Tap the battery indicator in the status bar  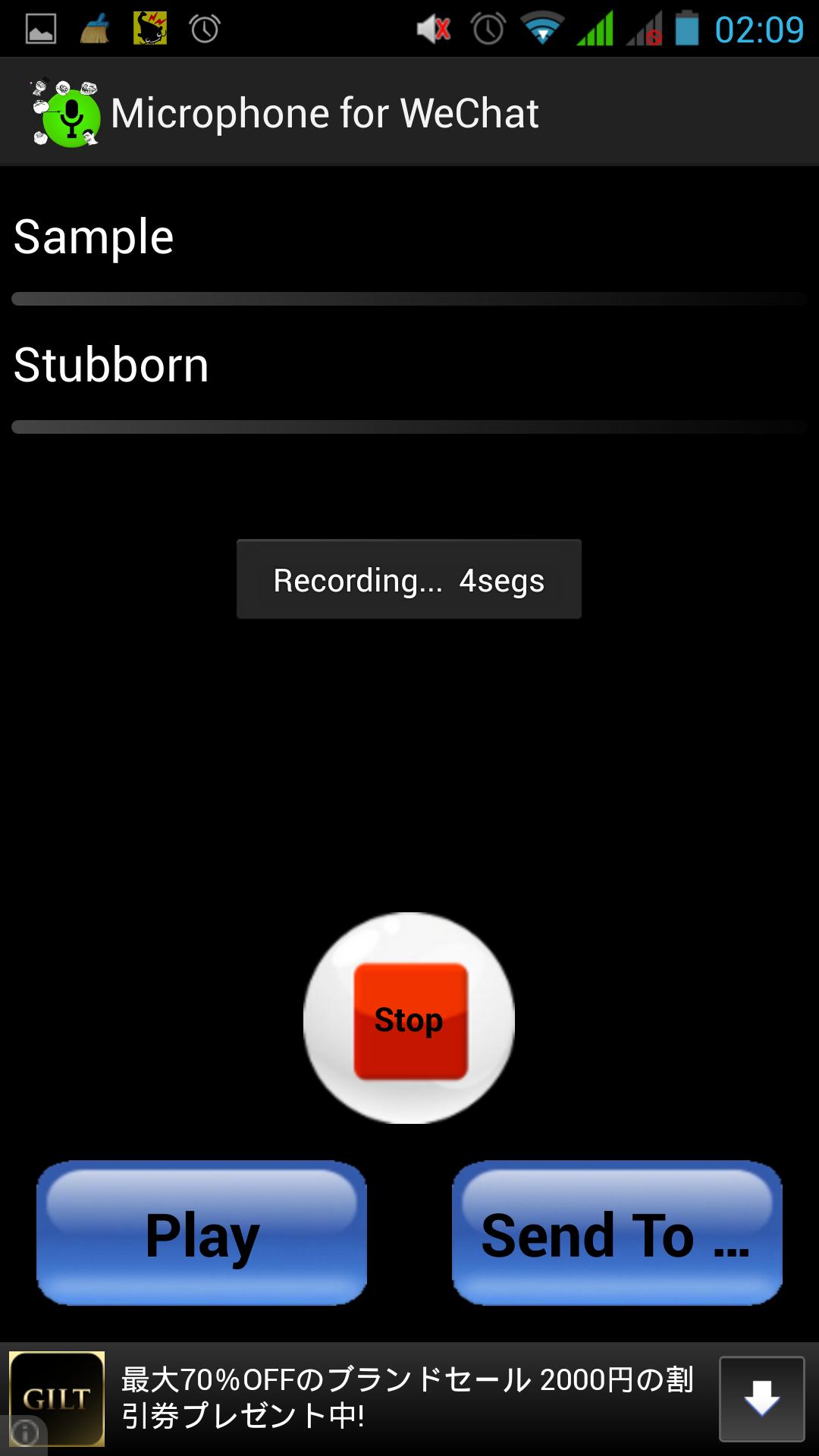pyautogui.click(x=686, y=29)
